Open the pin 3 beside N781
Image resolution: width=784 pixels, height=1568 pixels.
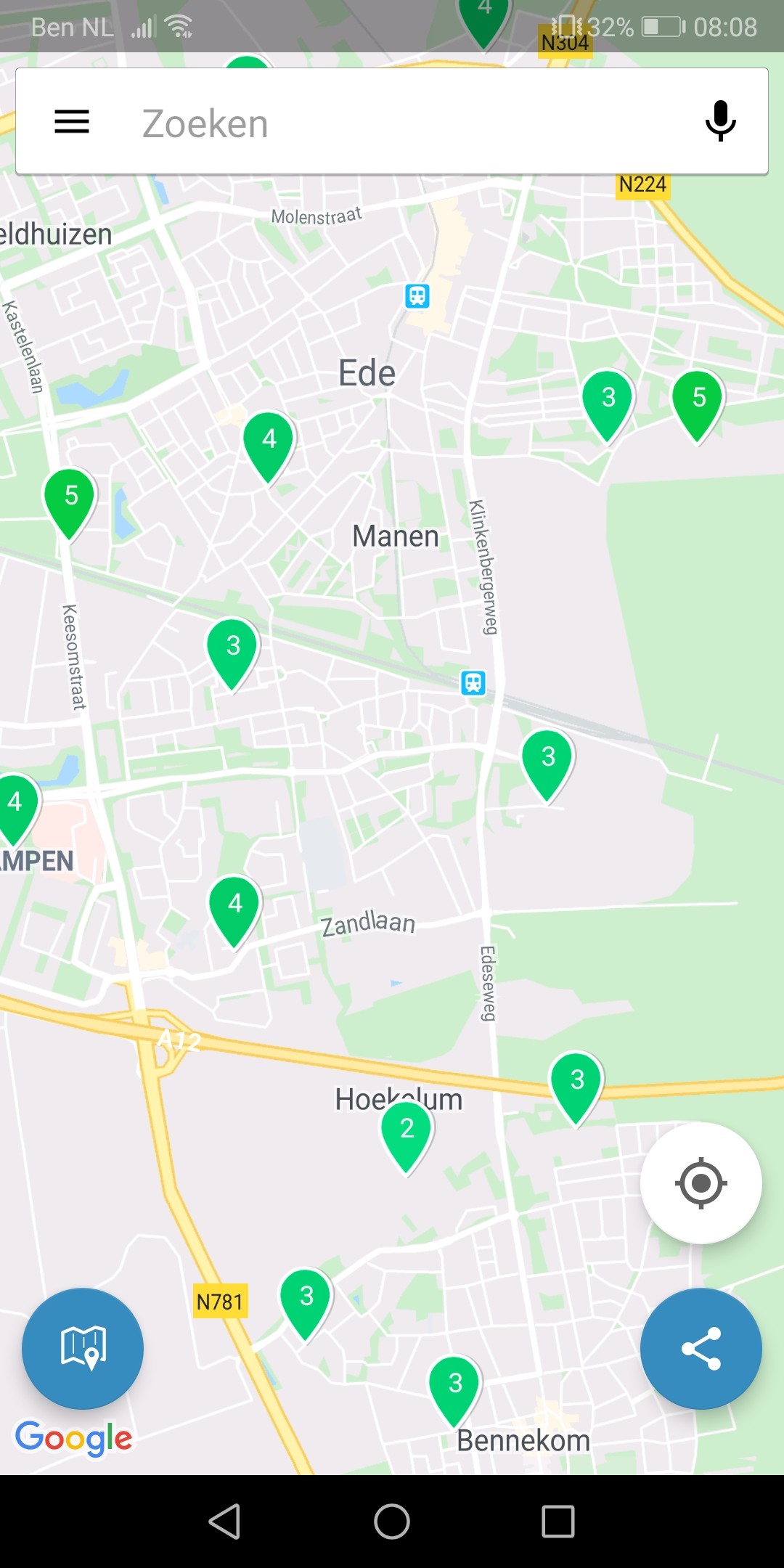pos(306,1298)
